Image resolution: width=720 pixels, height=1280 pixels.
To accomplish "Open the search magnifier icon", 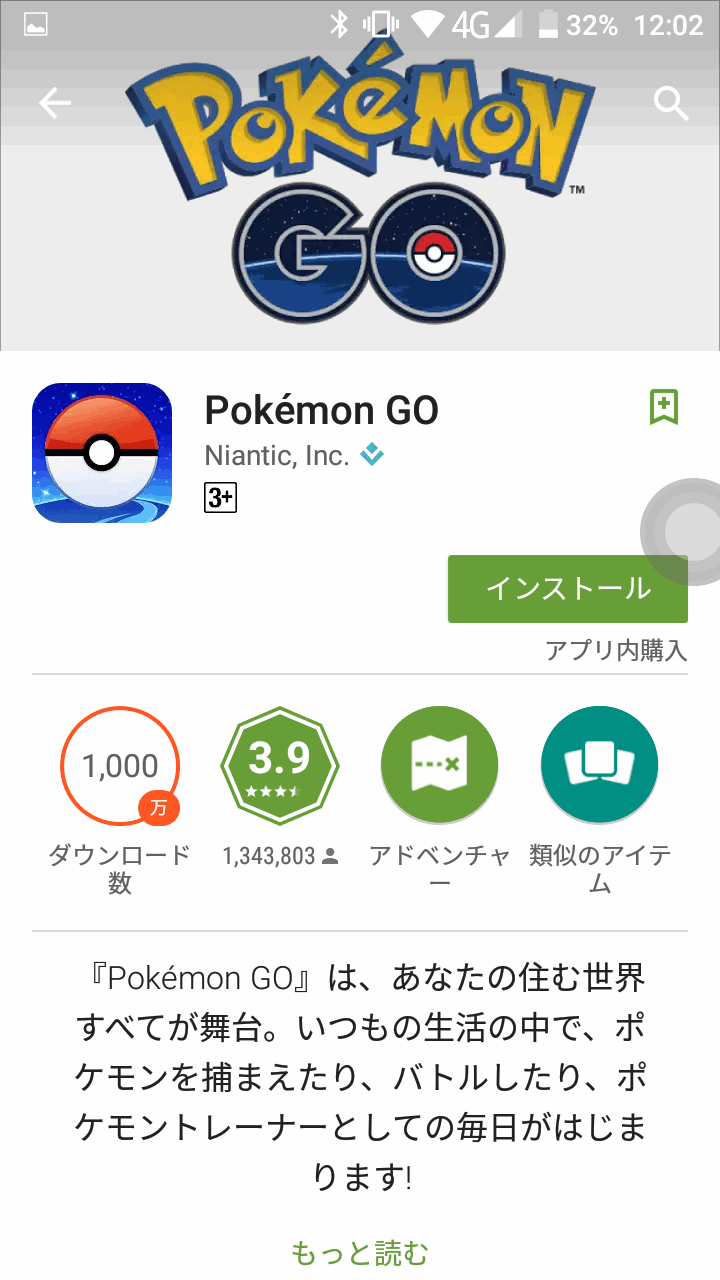I will 670,103.
